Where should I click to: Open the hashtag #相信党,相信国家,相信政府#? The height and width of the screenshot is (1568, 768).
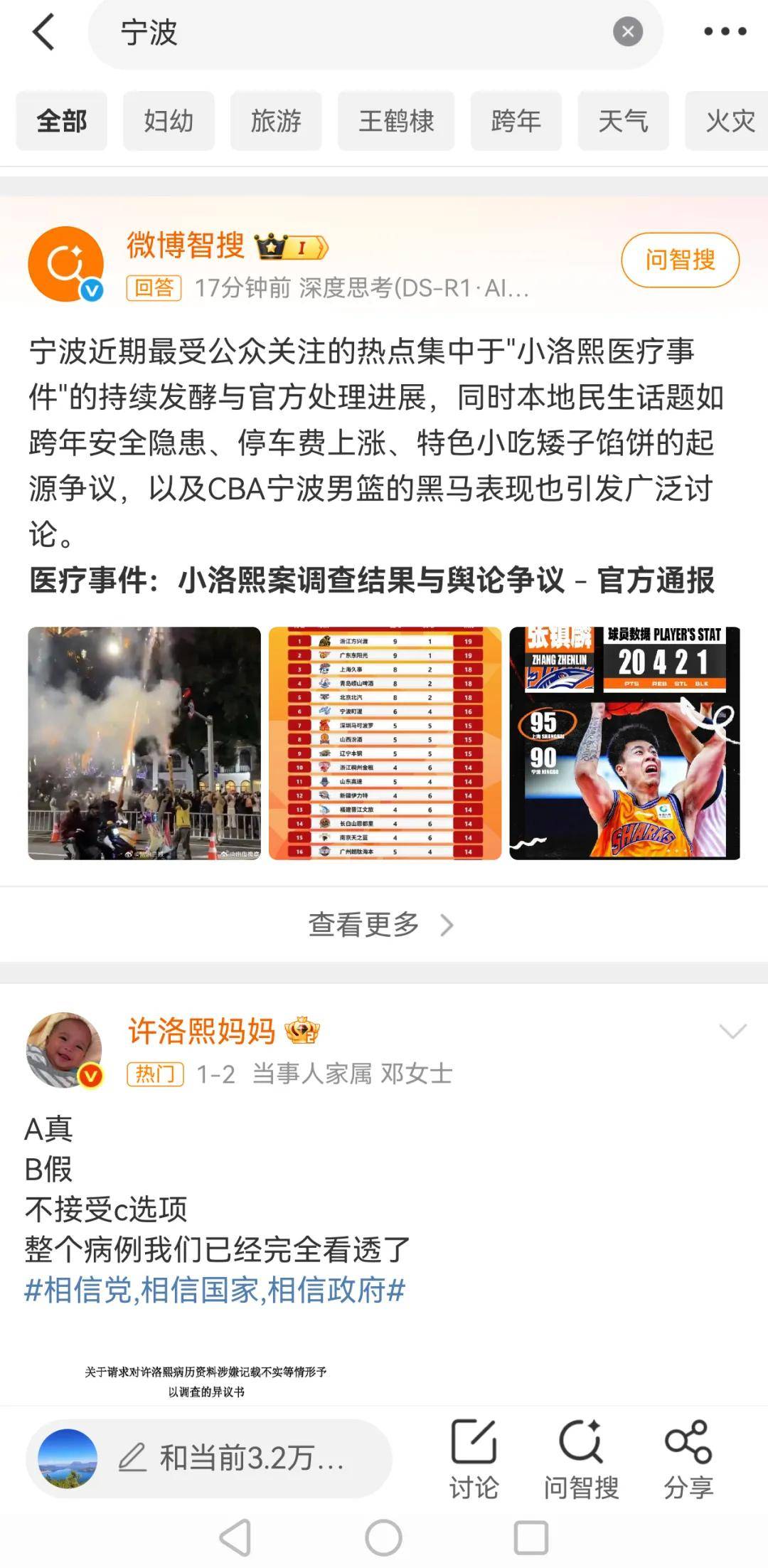[215, 1290]
